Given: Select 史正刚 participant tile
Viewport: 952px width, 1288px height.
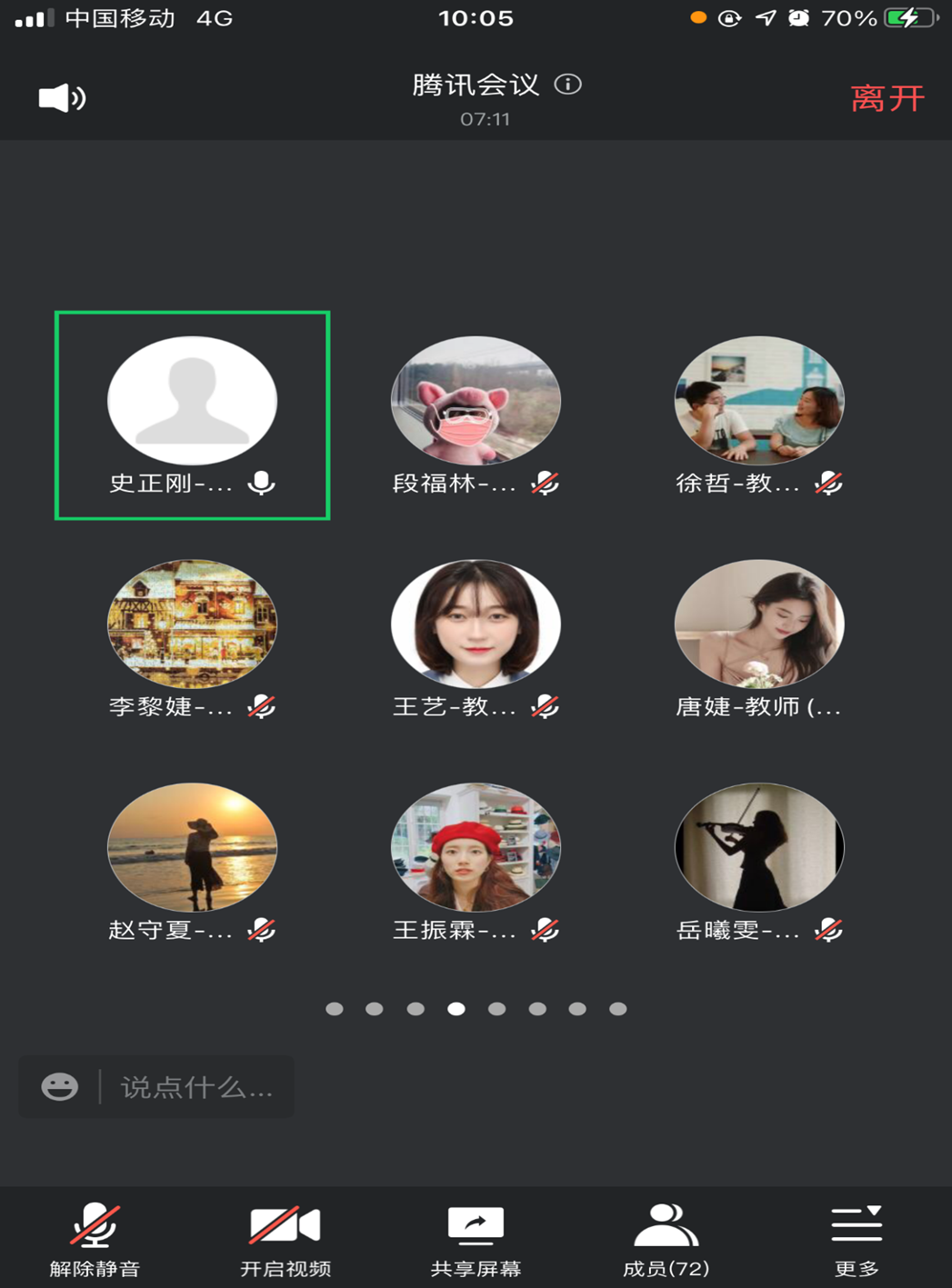Looking at the screenshot, I should [192, 415].
